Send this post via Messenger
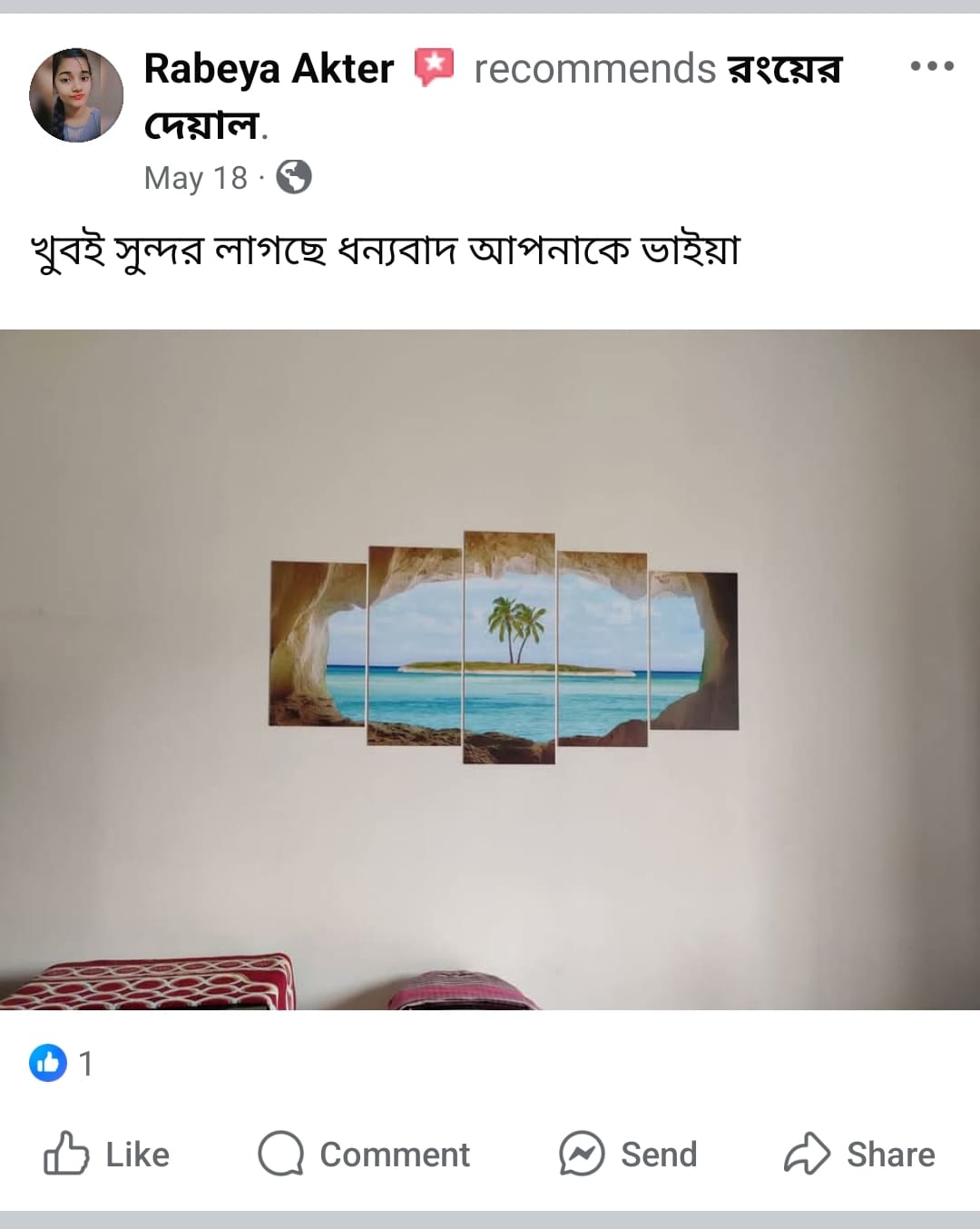The width and height of the screenshot is (980, 1229). click(628, 1154)
